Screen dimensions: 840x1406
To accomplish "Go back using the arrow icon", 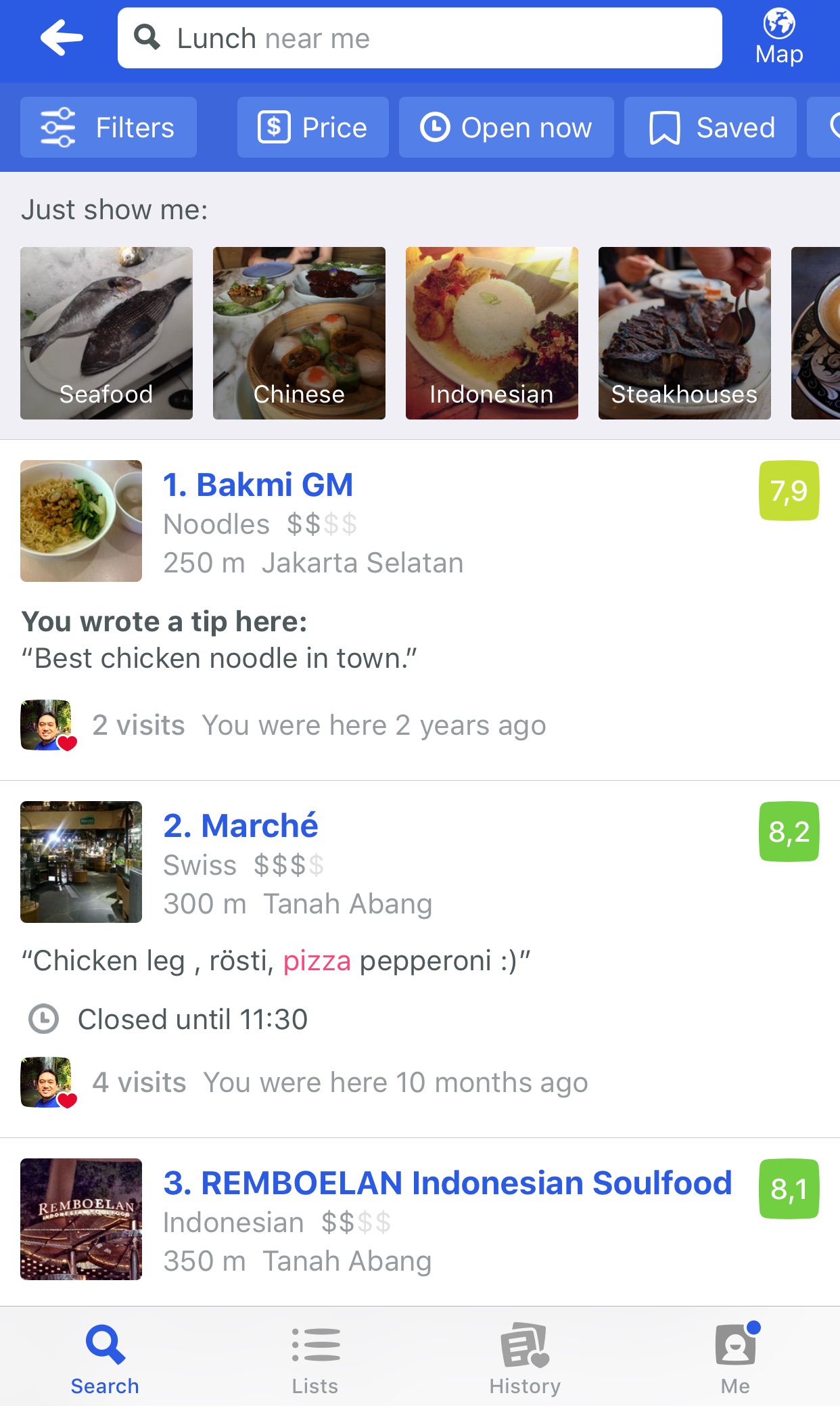I will pos(62,38).
